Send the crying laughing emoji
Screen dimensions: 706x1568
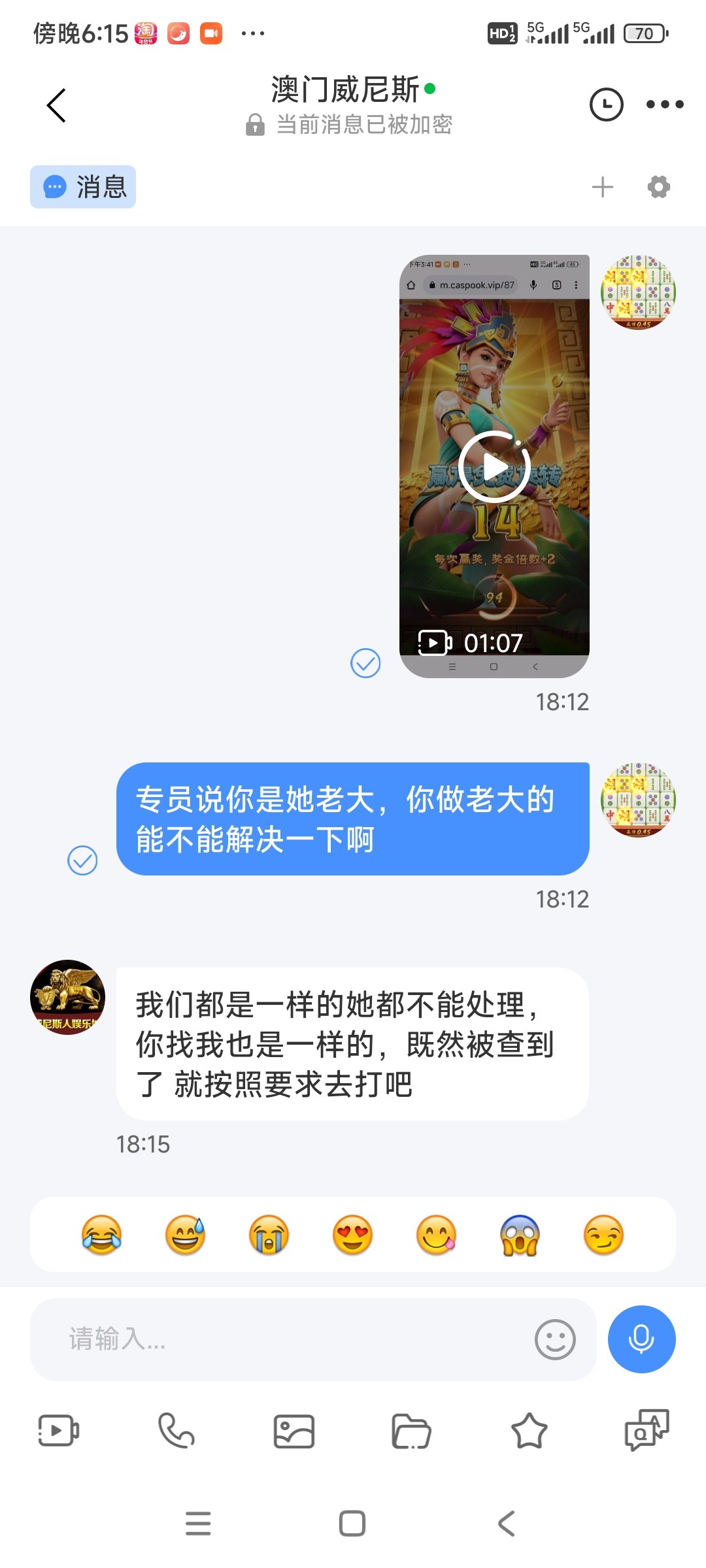[x=101, y=1235]
